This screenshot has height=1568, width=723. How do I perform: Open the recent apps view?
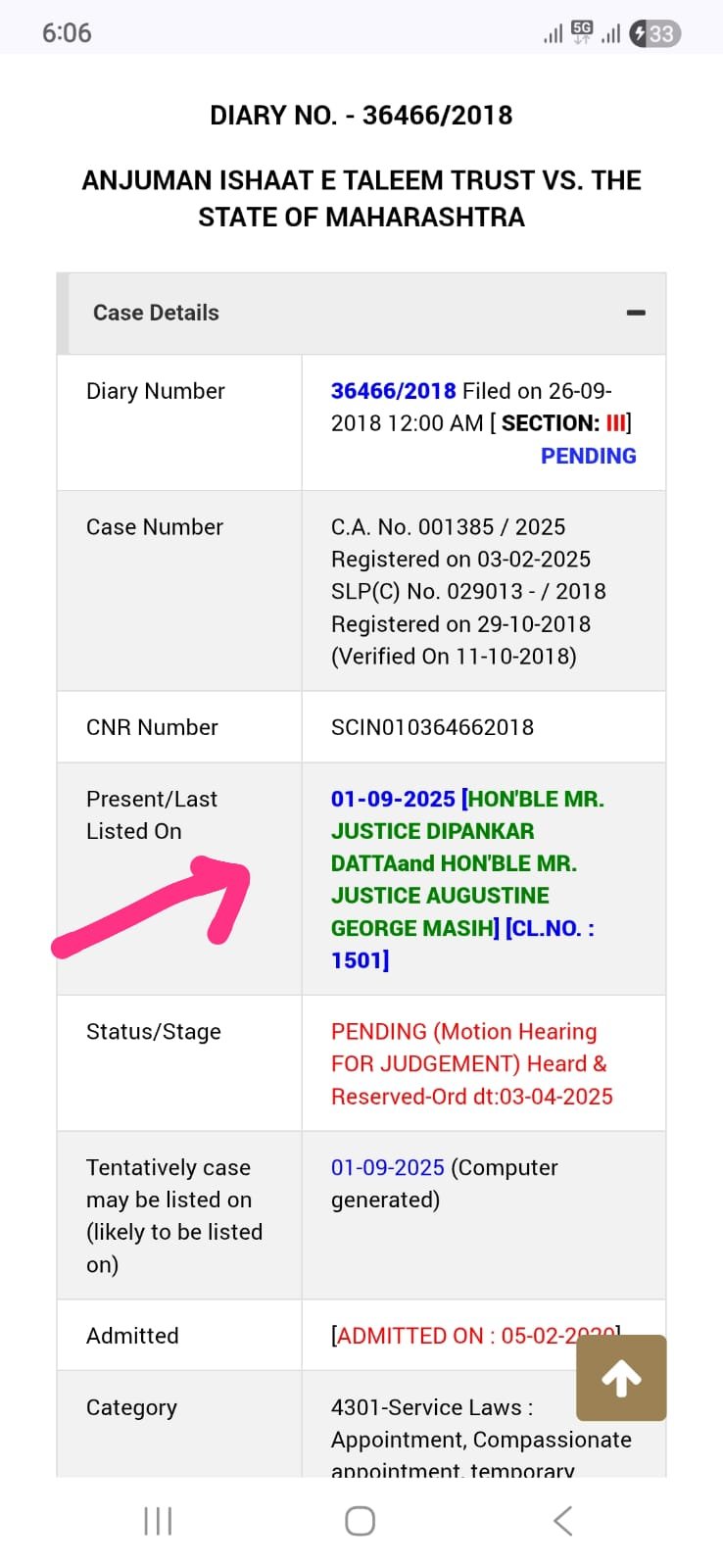pos(158,1521)
